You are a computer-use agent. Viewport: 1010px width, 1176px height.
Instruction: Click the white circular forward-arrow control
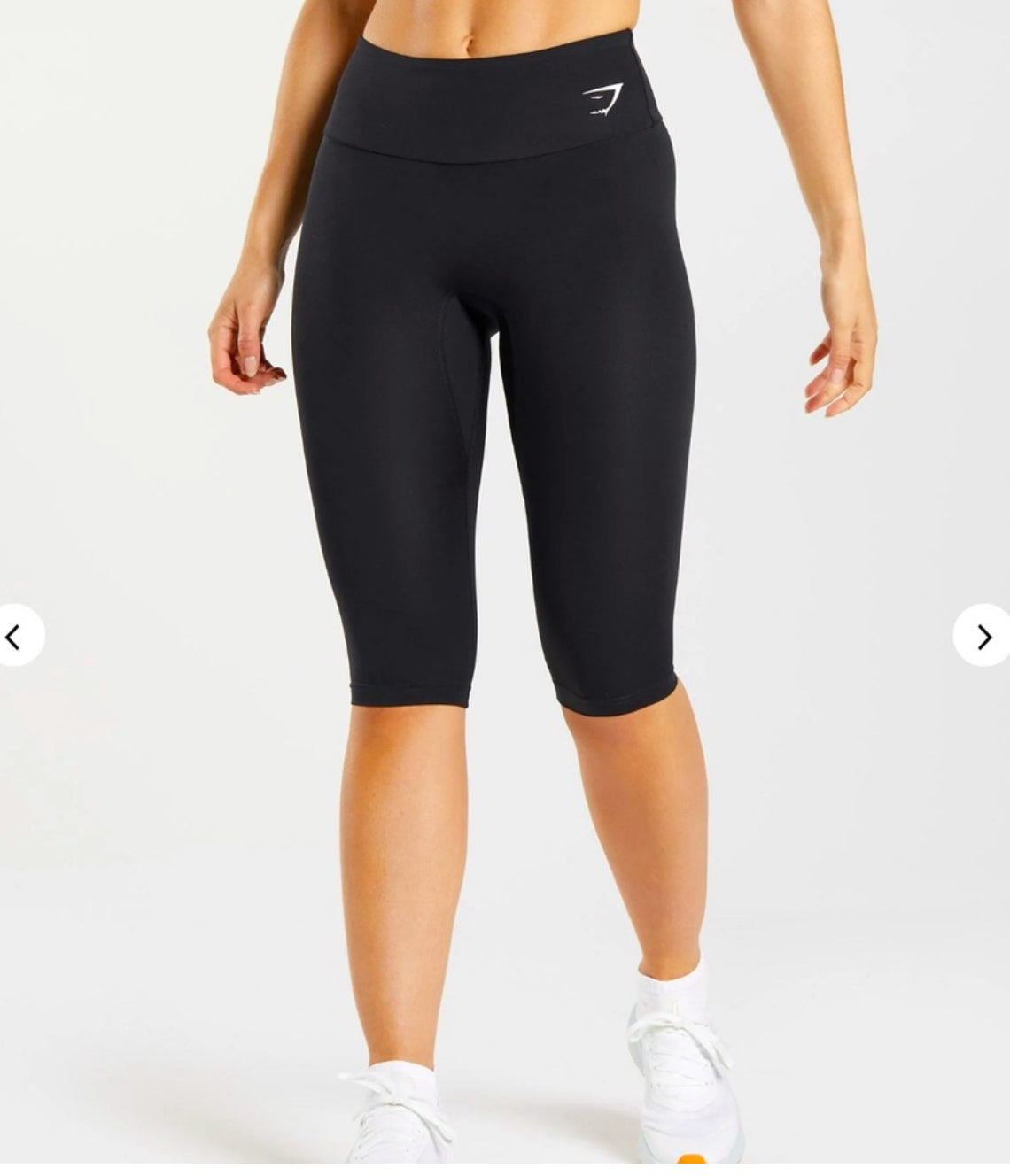[985, 636]
